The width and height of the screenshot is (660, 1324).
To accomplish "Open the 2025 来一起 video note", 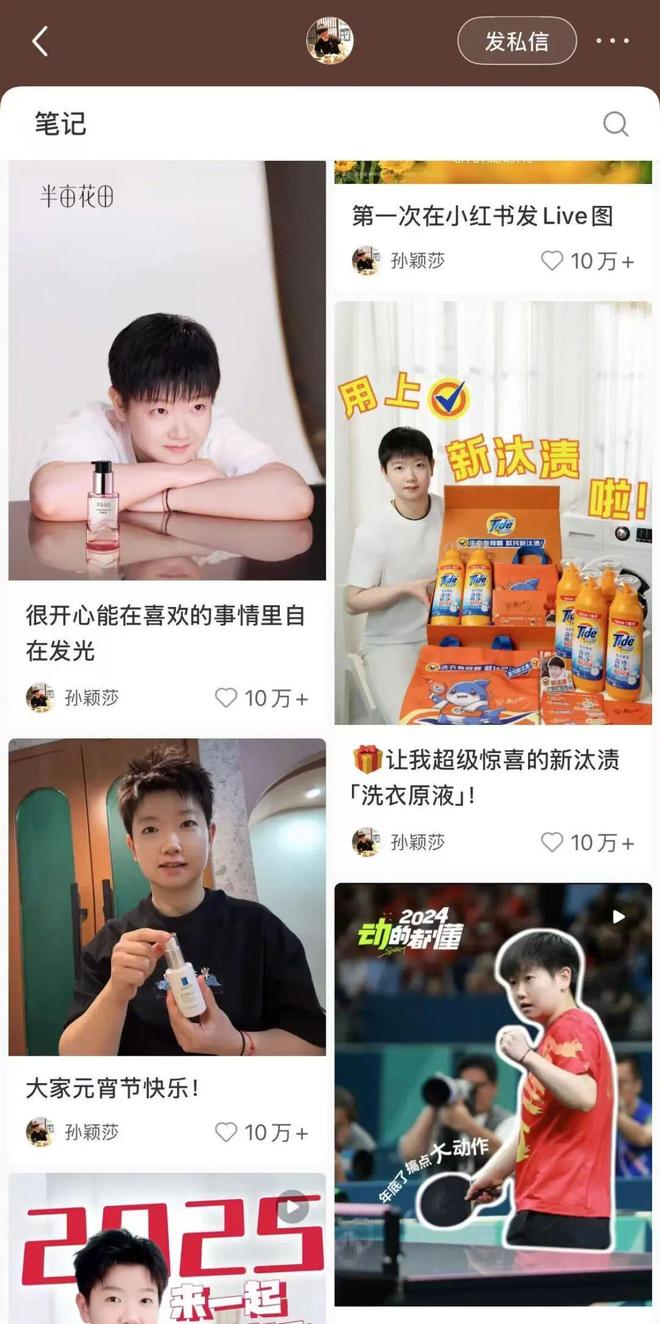I will [167, 1250].
